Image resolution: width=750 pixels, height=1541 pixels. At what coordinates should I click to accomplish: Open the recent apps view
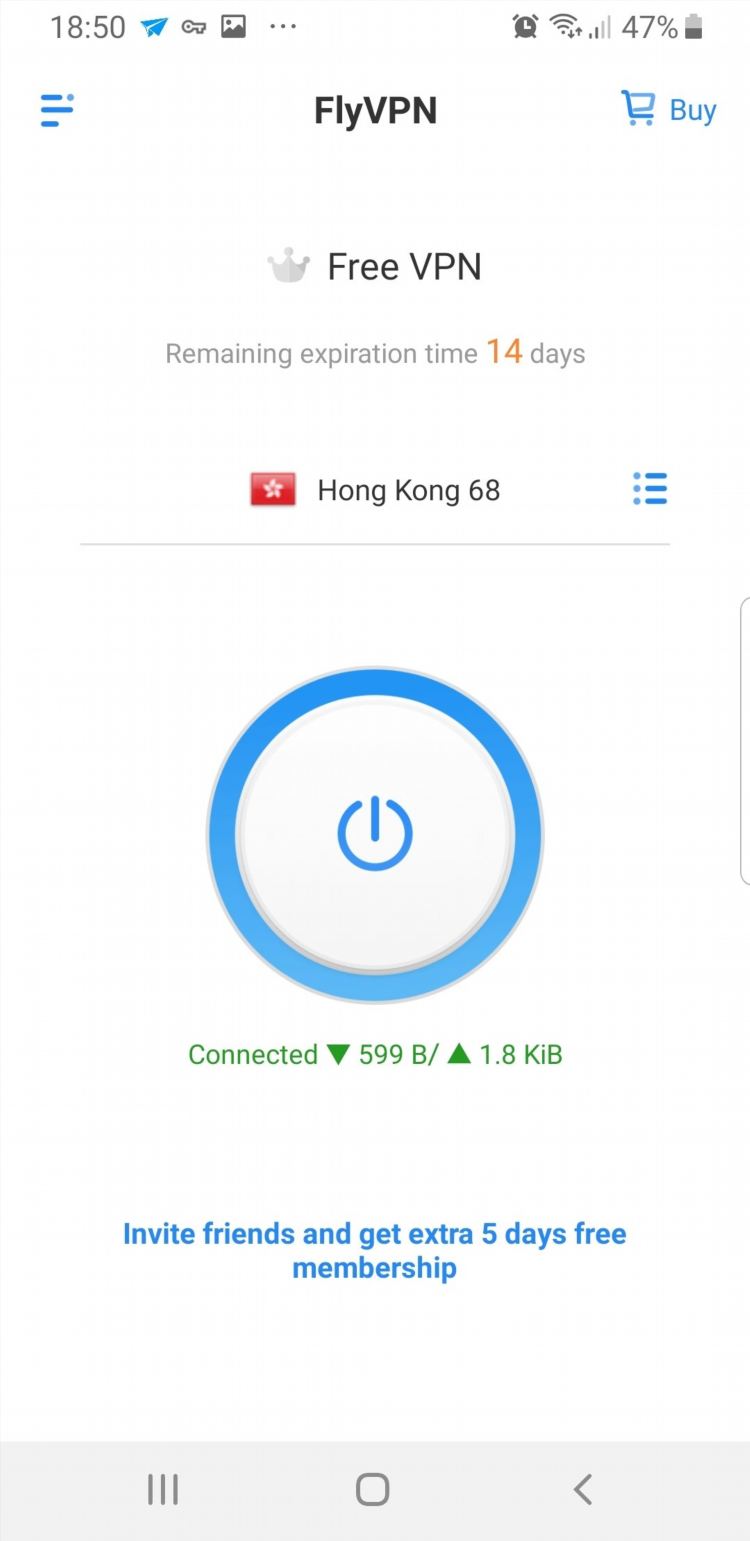point(163,1489)
